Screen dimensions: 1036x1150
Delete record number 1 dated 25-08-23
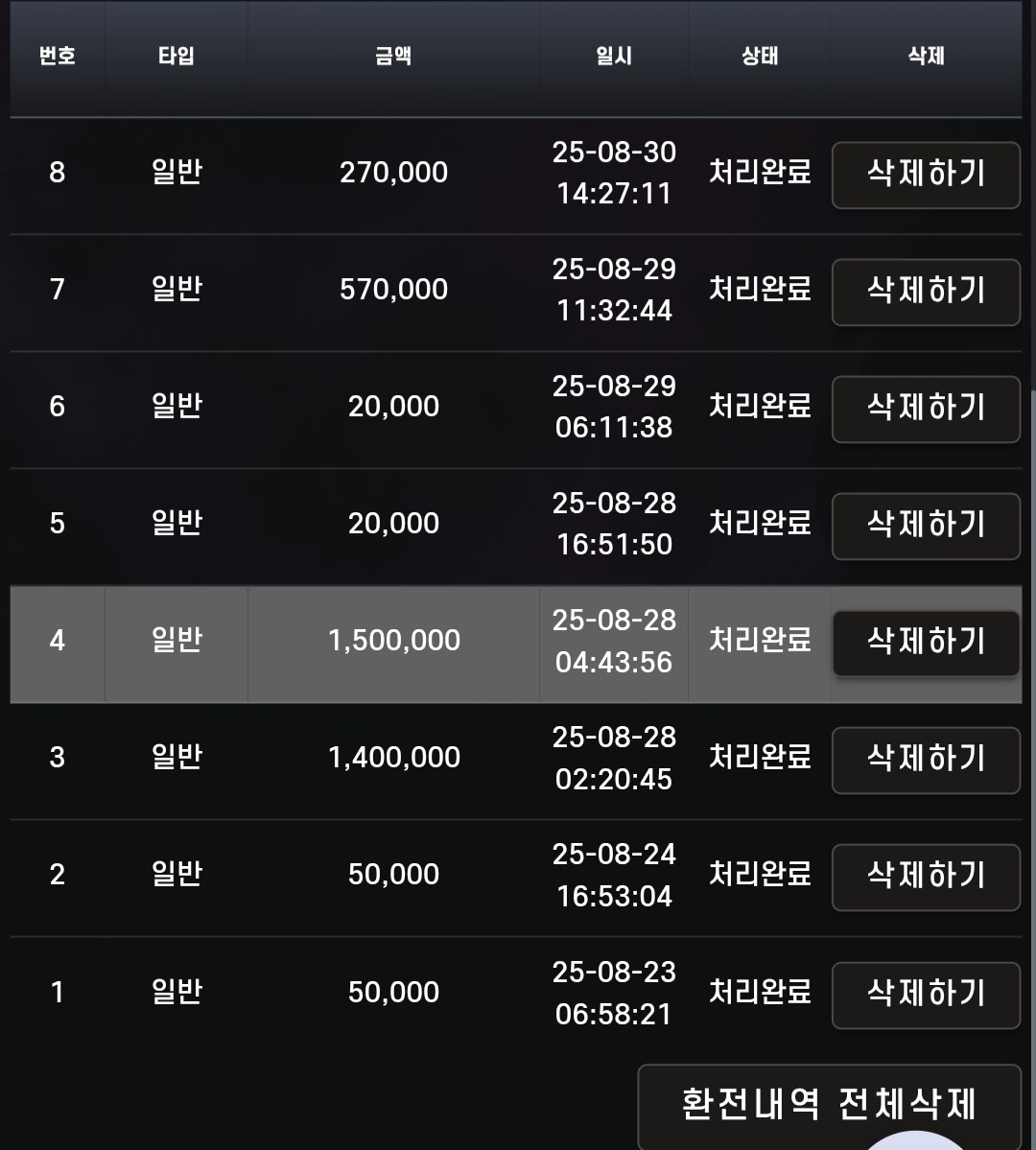(x=926, y=995)
